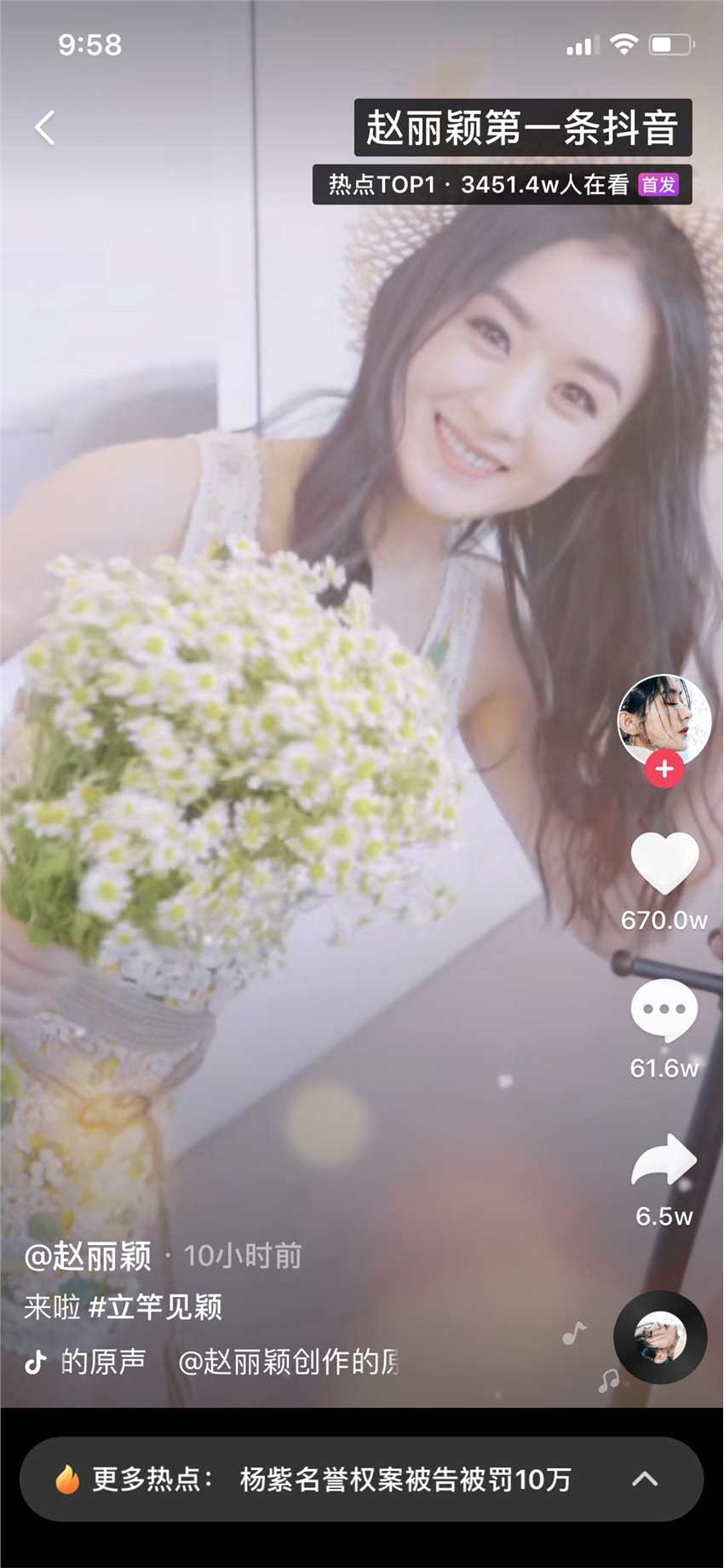Share this video via the arrow icon

(x=664, y=1161)
